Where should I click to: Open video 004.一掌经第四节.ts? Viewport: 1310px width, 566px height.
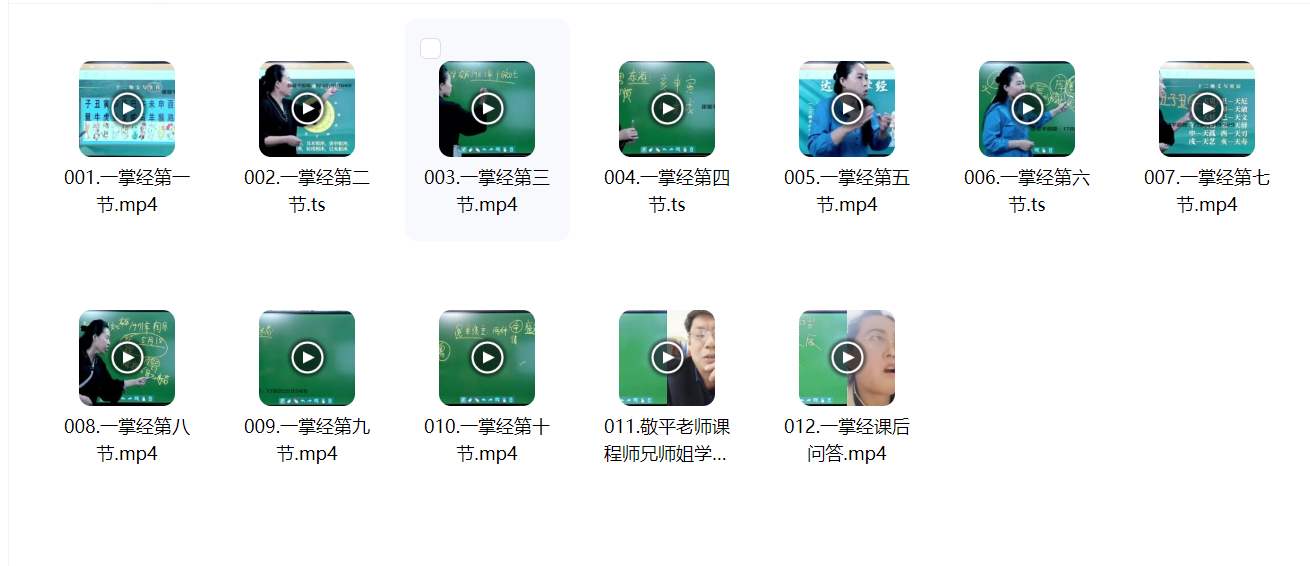point(667,108)
